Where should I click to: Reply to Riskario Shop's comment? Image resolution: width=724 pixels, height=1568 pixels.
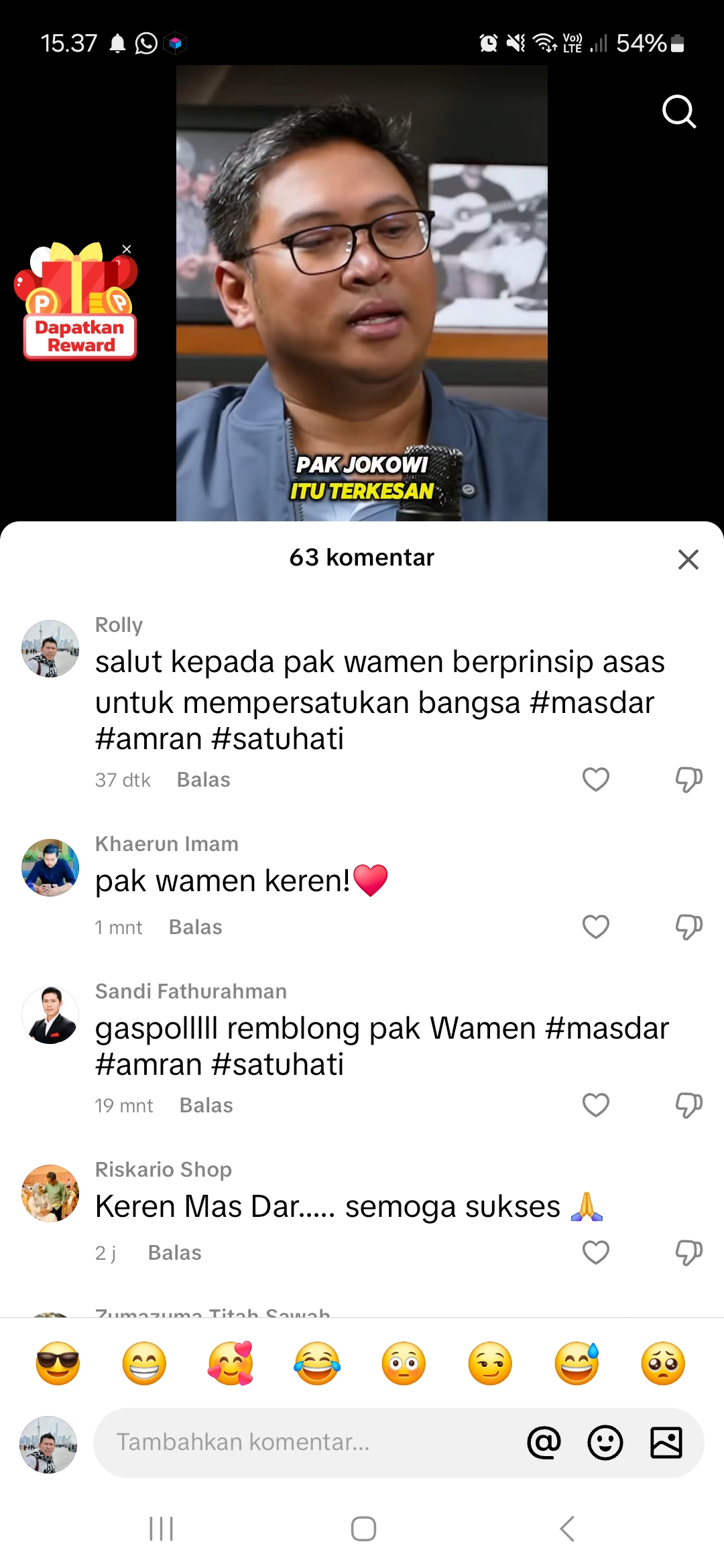click(x=175, y=1253)
